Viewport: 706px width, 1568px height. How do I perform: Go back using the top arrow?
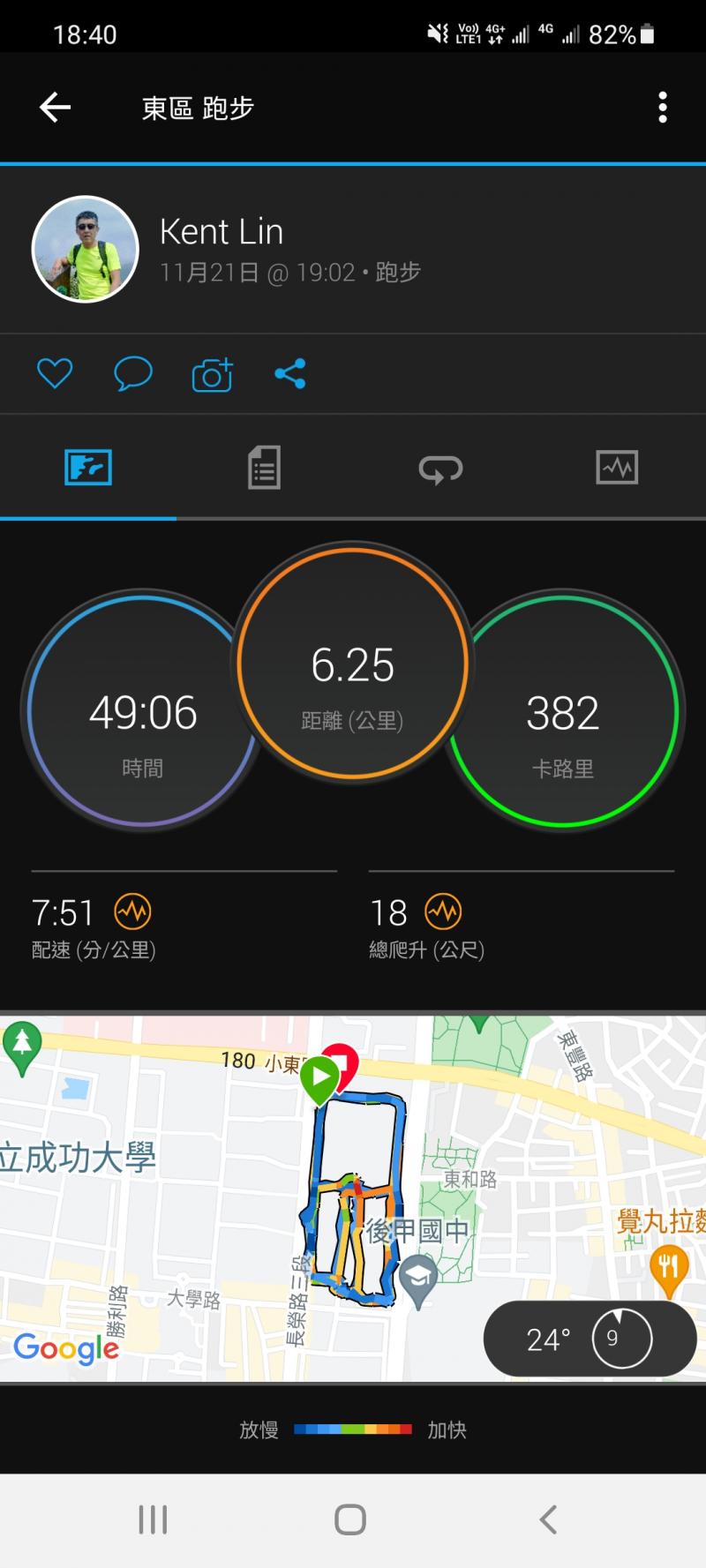[x=55, y=108]
